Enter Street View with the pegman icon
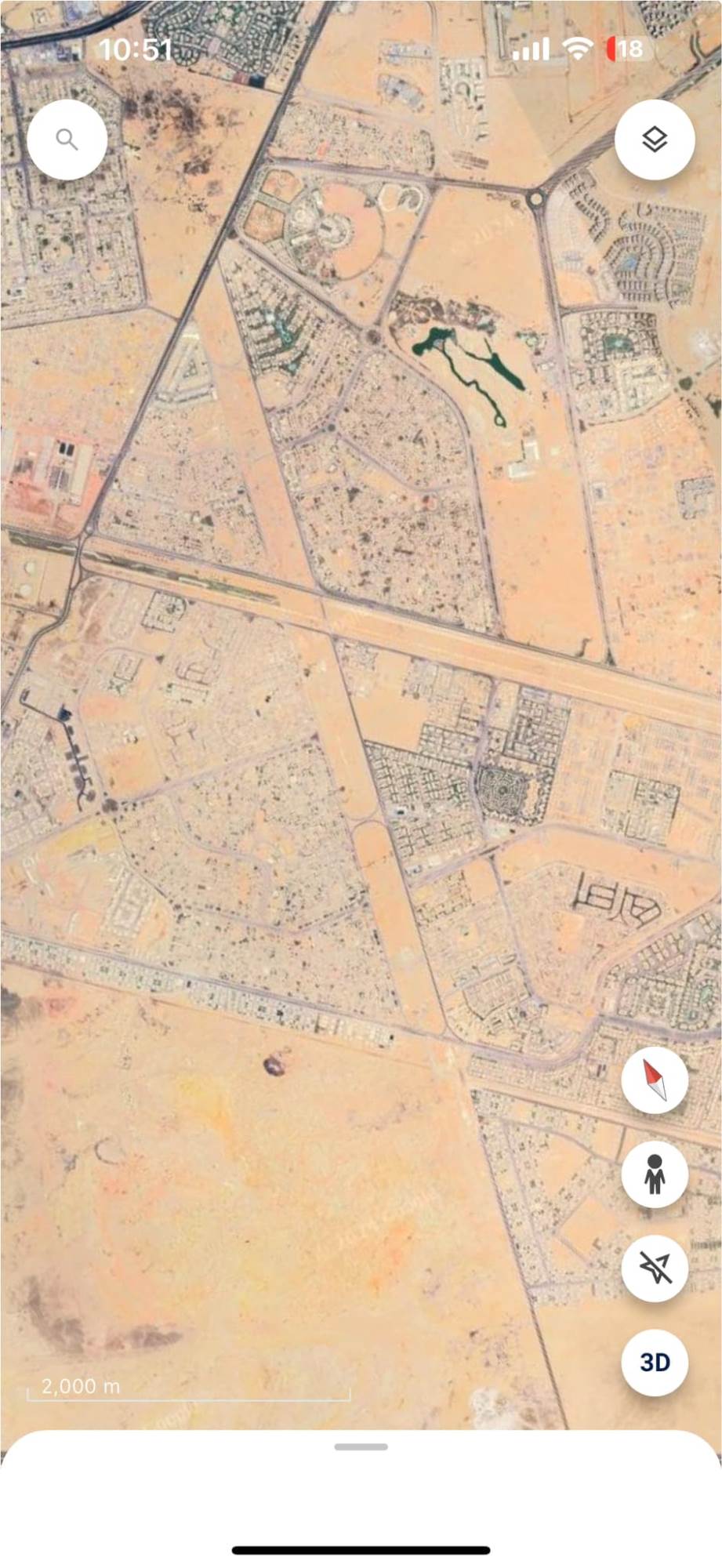Image resolution: width=722 pixels, height=1568 pixels. [x=655, y=1174]
